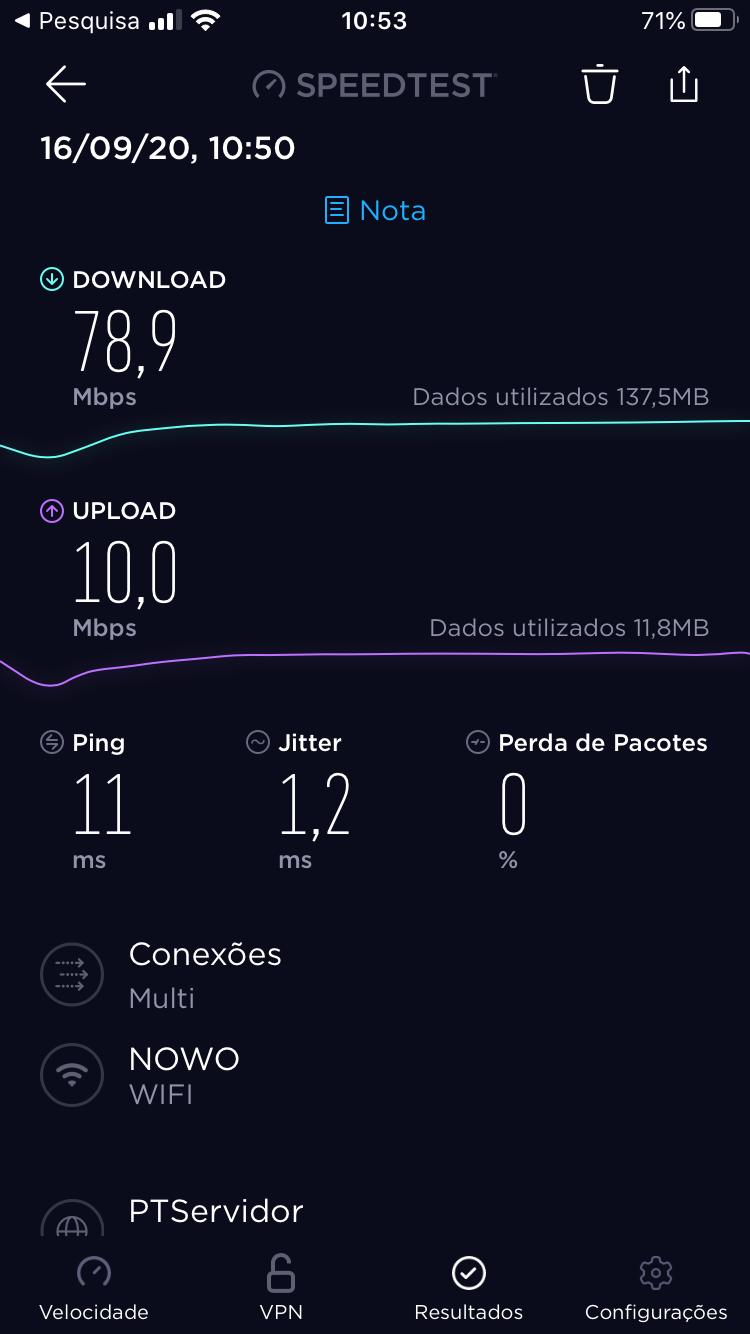Switch to the Velocidade tab

pos(94,1289)
